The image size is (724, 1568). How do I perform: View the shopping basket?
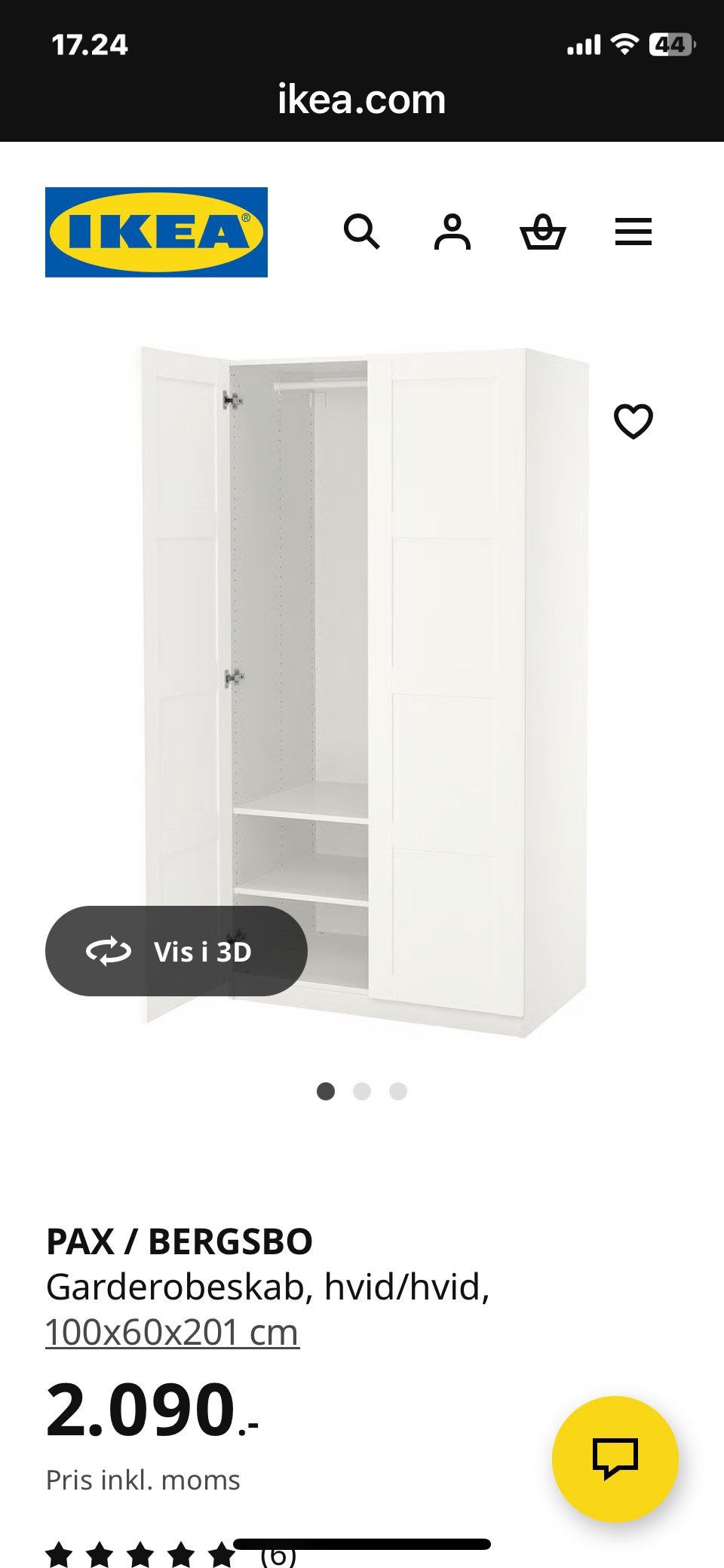click(542, 232)
